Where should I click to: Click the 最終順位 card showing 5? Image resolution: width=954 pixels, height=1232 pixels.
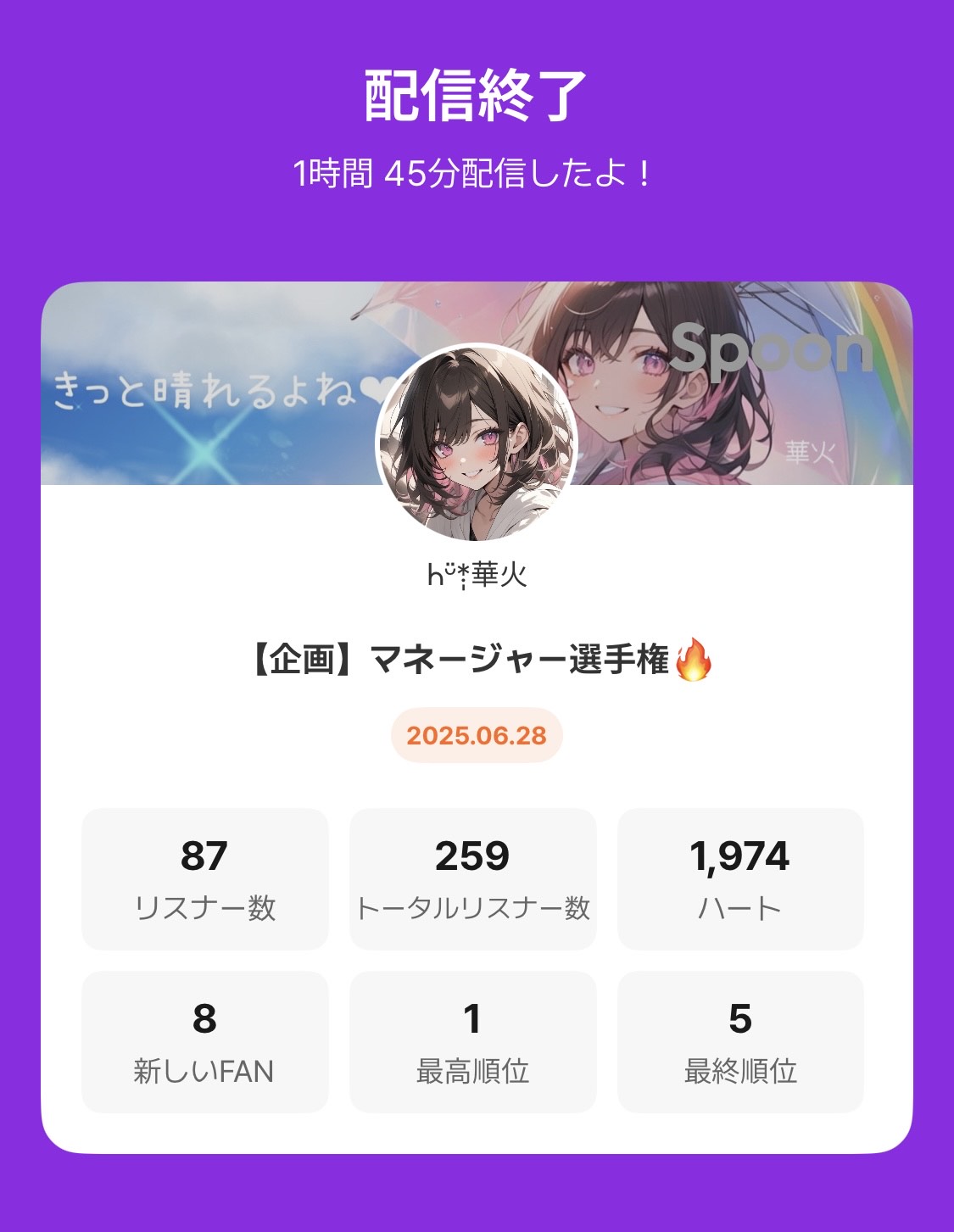click(x=739, y=1041)
